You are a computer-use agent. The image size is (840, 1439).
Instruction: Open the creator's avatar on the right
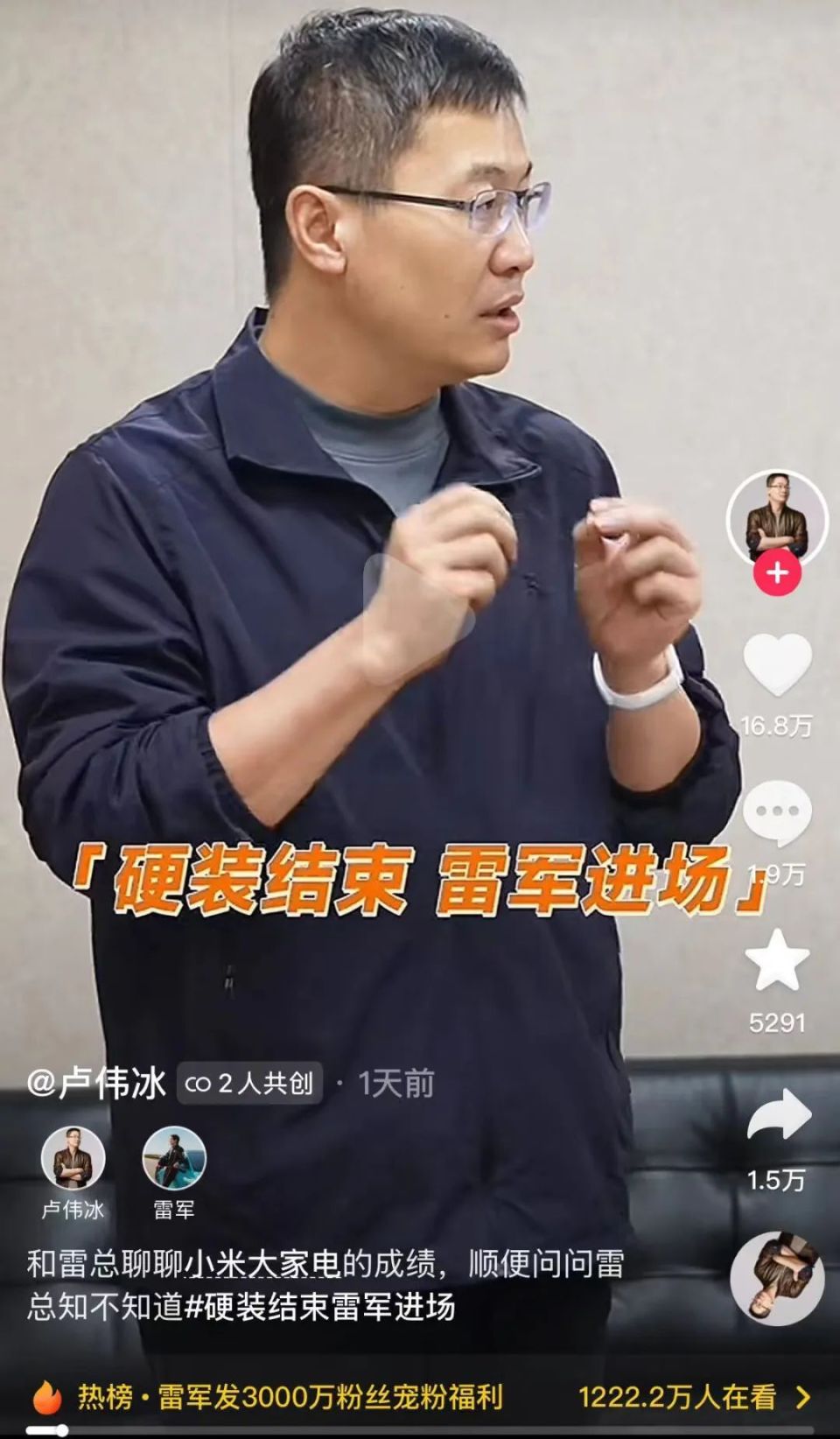[x=777, y=519]
